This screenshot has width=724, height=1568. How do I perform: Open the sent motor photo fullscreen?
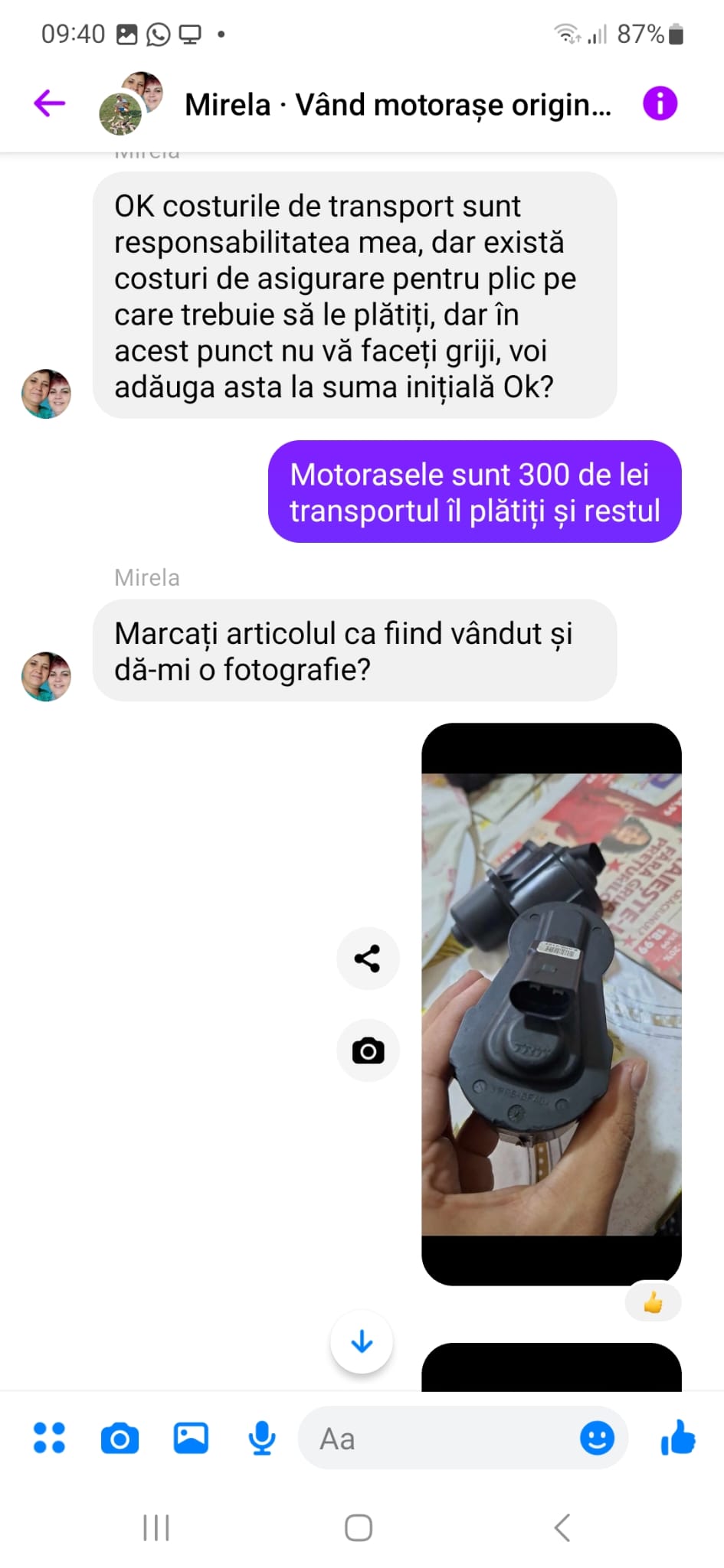(x=551, y=1003)
